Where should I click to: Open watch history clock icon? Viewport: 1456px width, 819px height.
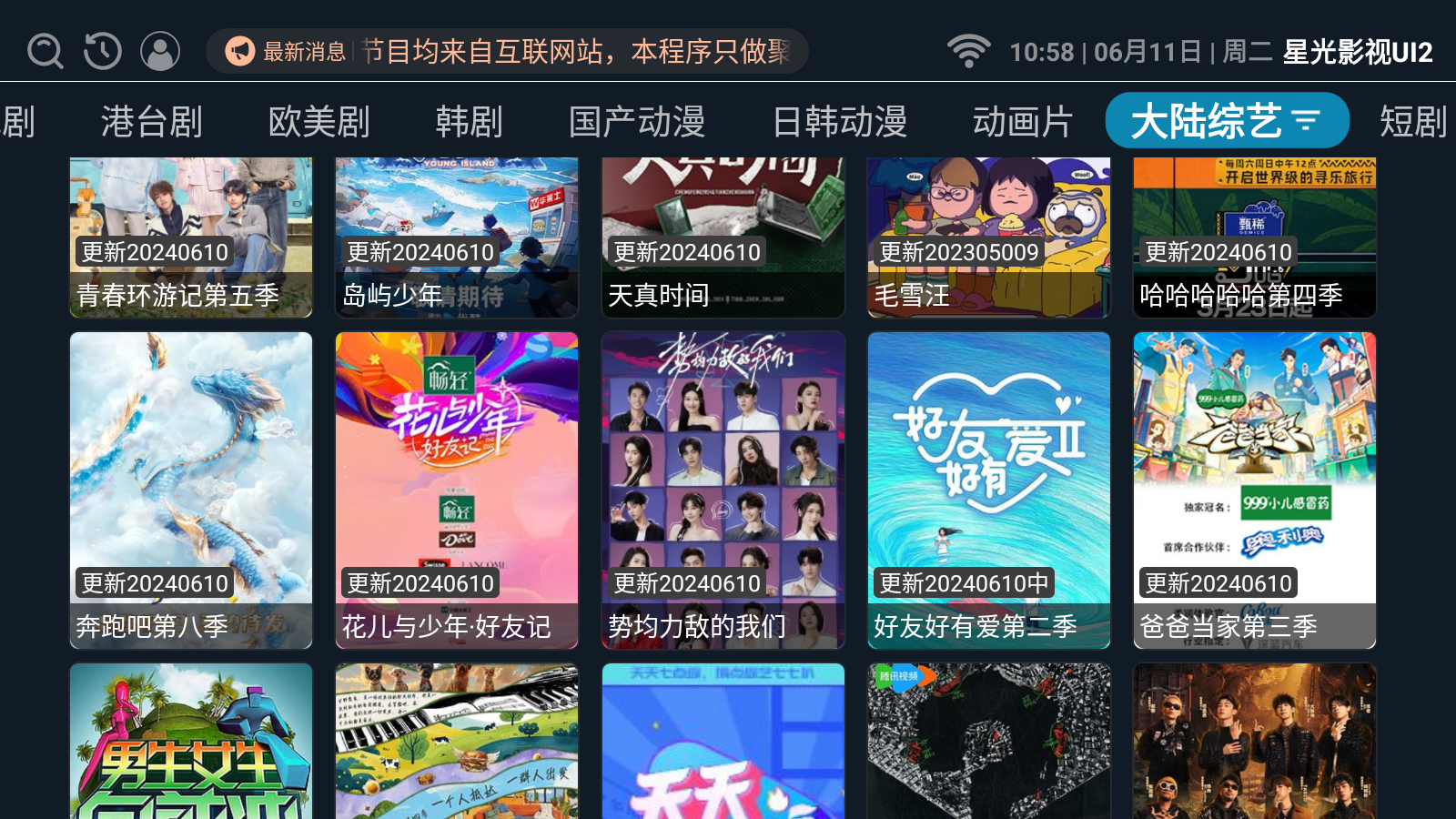[x=103, y=52]
